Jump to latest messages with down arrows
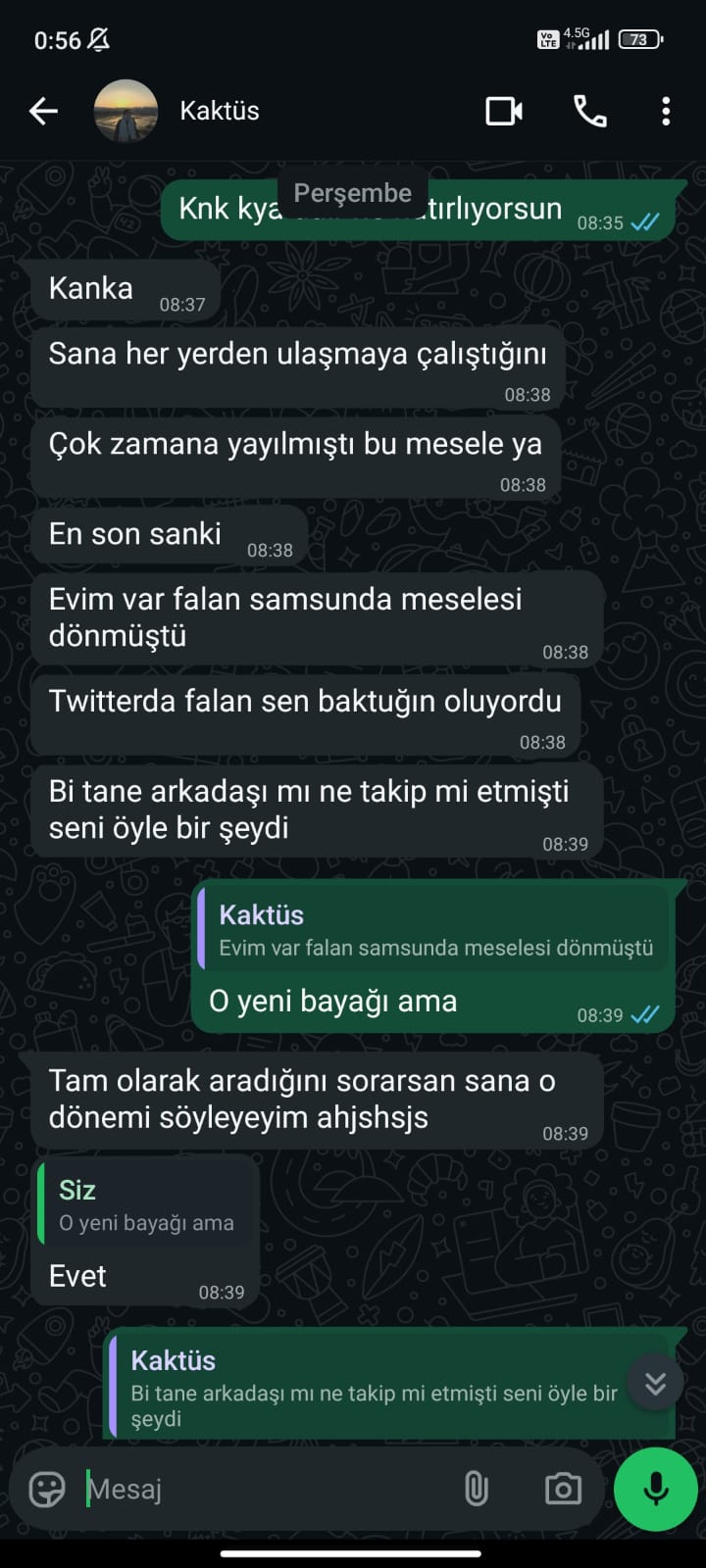Viewport: 706px width, 1568px height. pos(655,1382)
